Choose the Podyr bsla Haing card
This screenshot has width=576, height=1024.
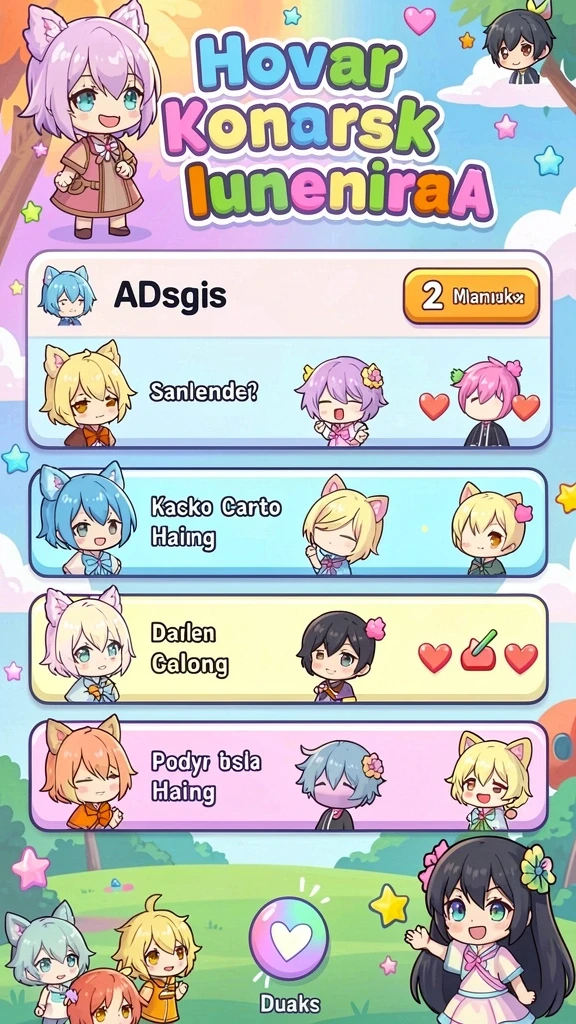[x=288, y=776]
